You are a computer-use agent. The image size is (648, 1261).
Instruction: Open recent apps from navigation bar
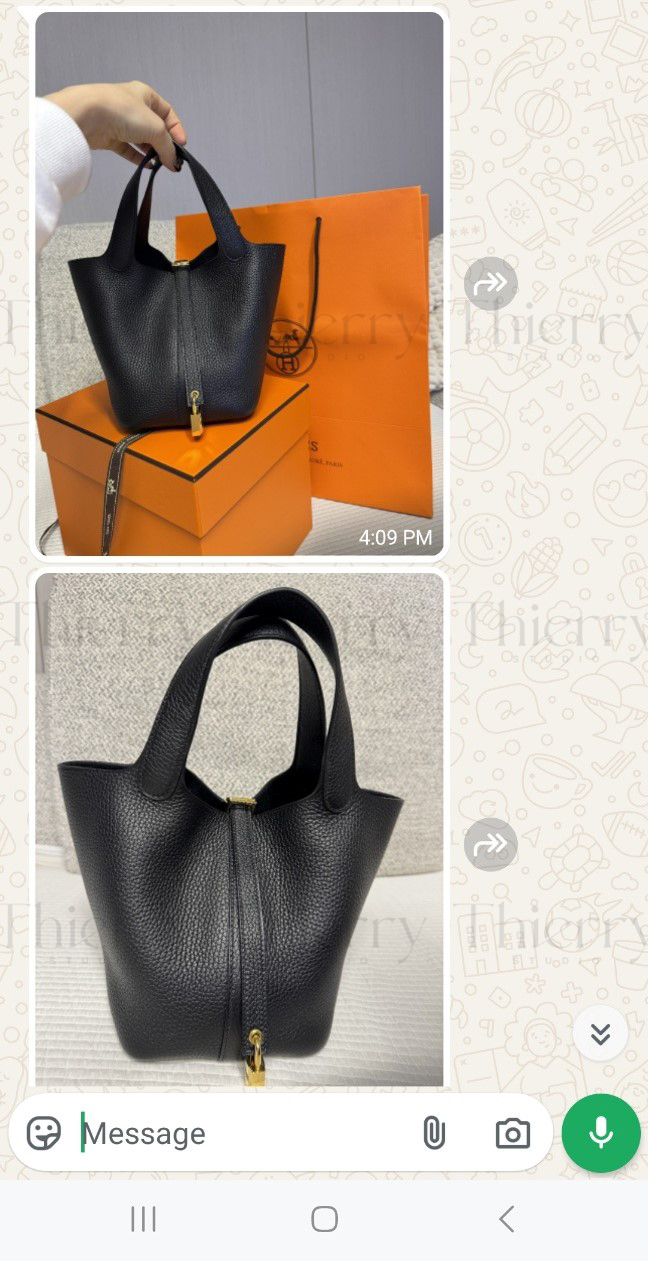[x=144, y=1218]
